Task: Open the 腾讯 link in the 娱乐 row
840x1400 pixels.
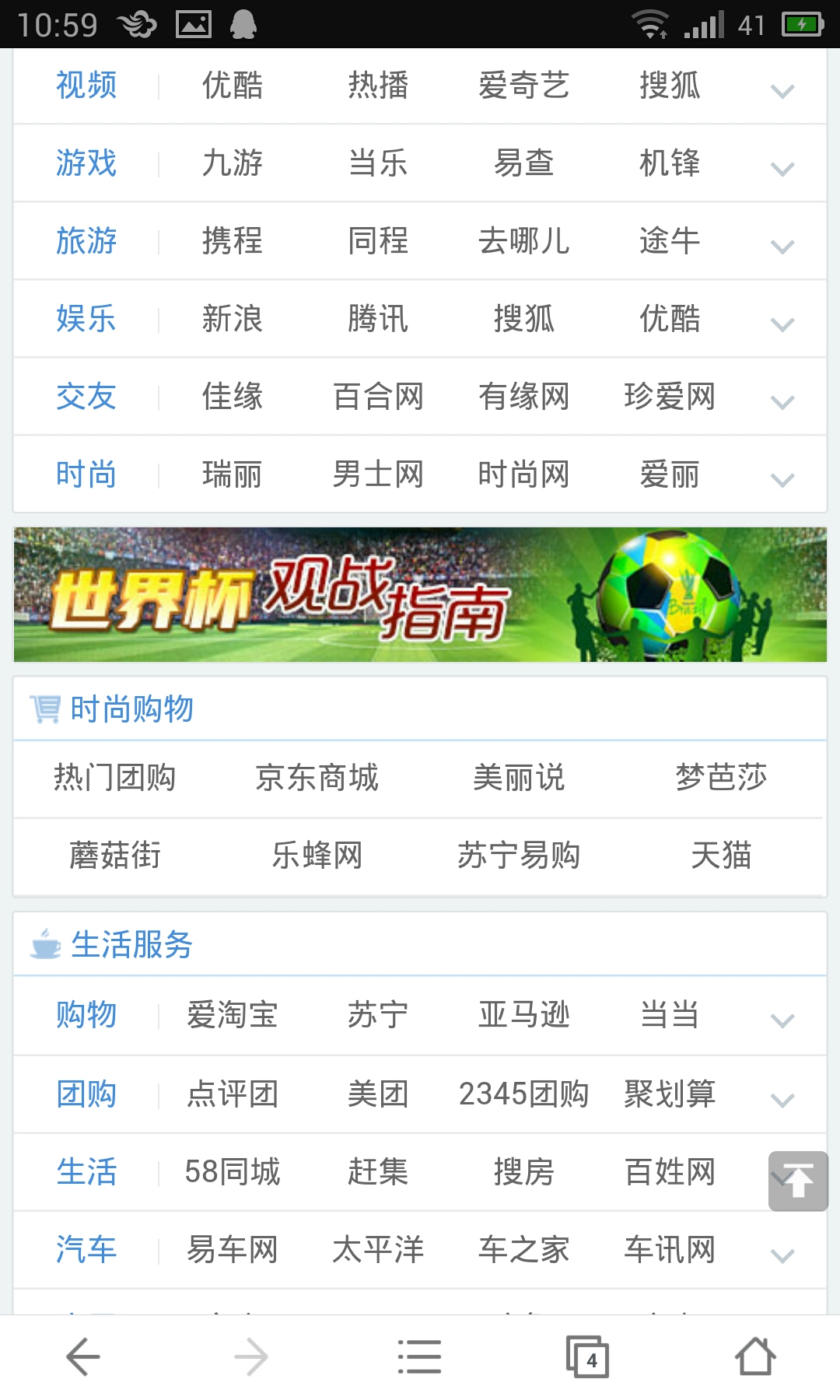Action: tap(378, 319)
